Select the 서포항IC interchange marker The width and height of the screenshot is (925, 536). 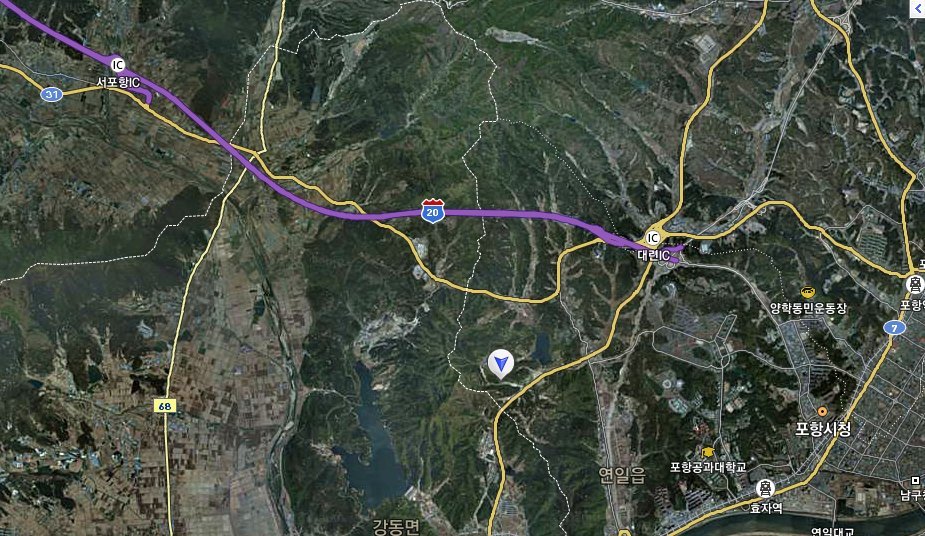pos(118,65)
